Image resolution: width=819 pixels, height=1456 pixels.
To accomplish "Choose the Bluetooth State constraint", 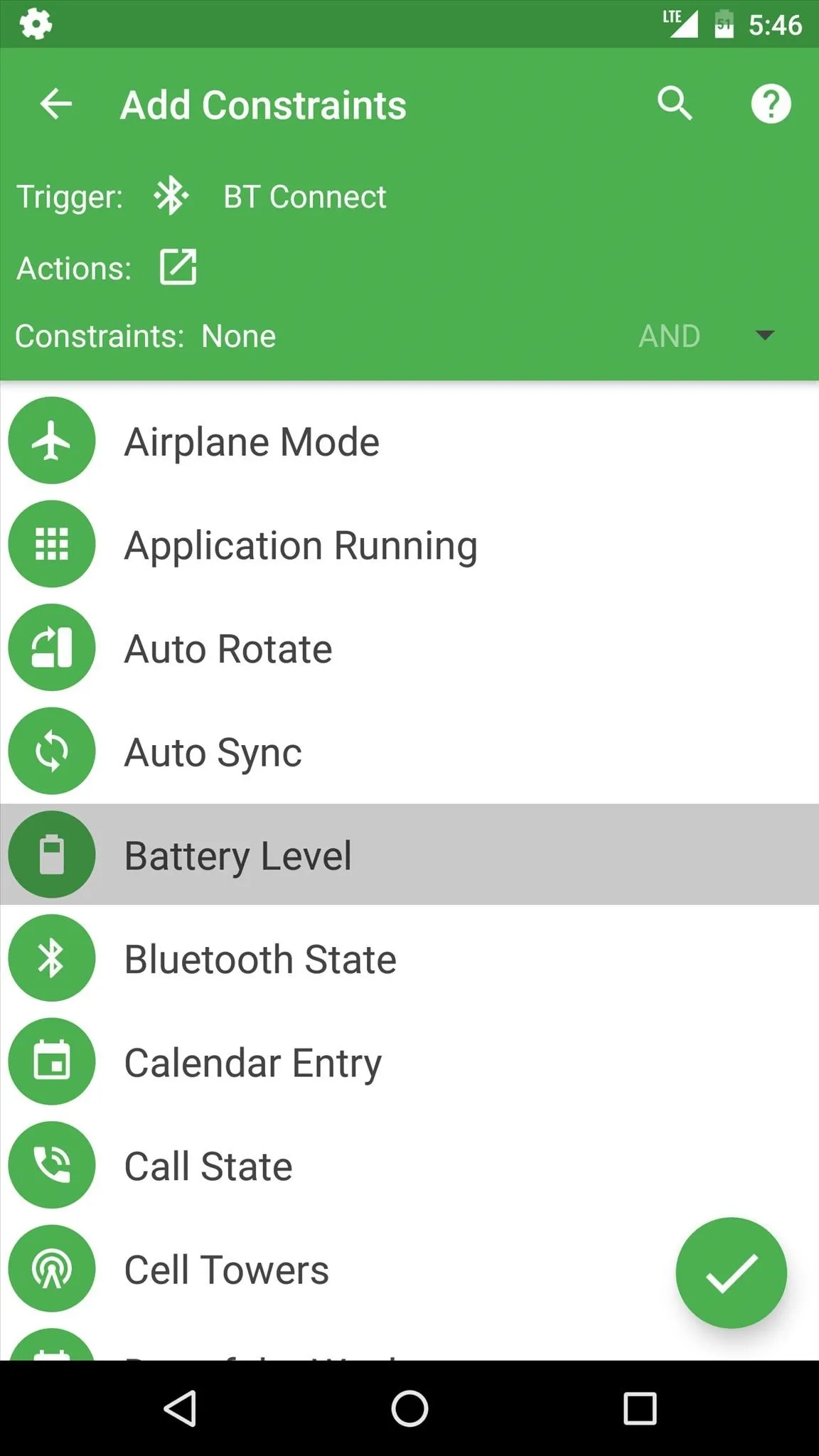I will pos(409,958).
